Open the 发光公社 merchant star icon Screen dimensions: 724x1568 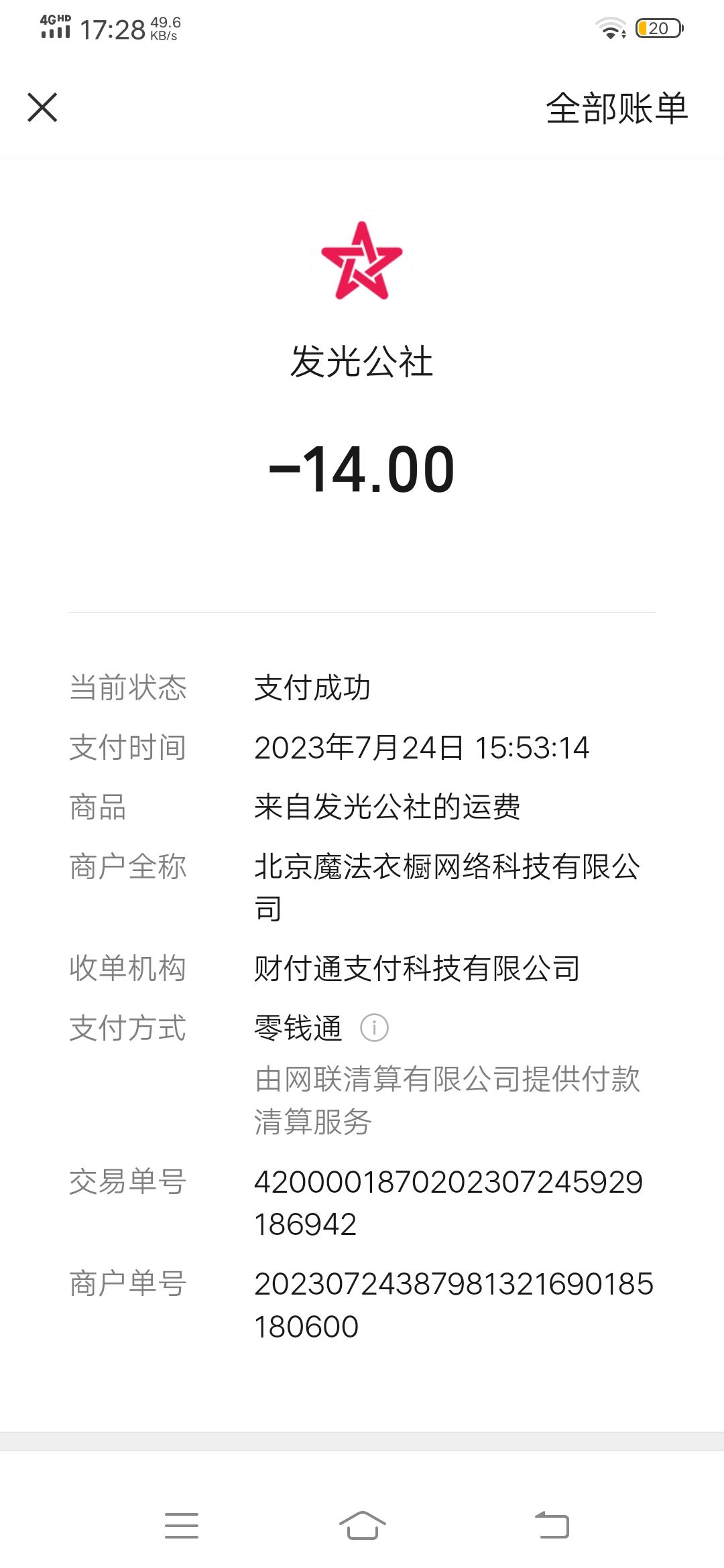point(362,260)
